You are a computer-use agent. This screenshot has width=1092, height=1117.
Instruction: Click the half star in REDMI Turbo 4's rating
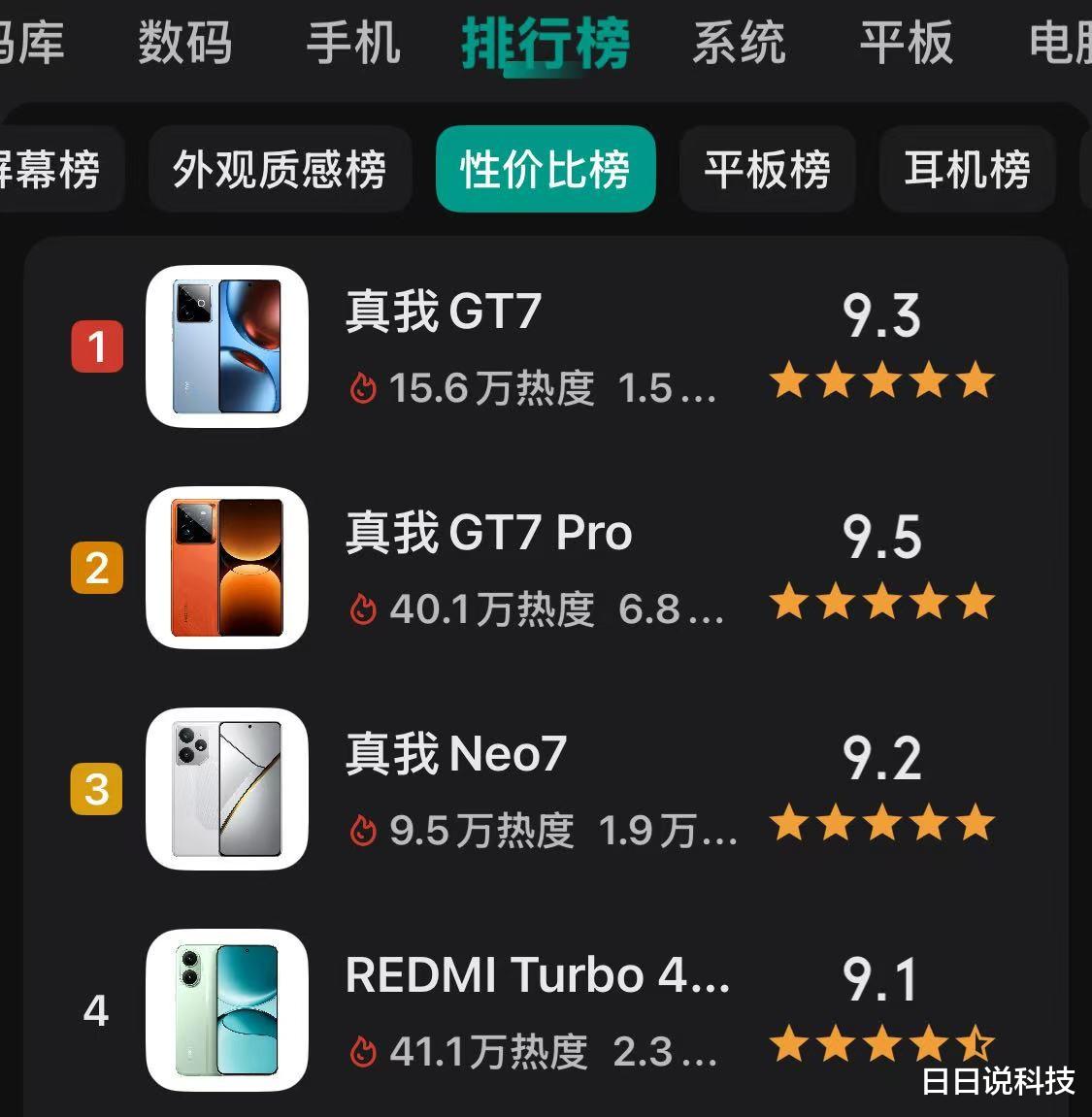coord(977,1043)
